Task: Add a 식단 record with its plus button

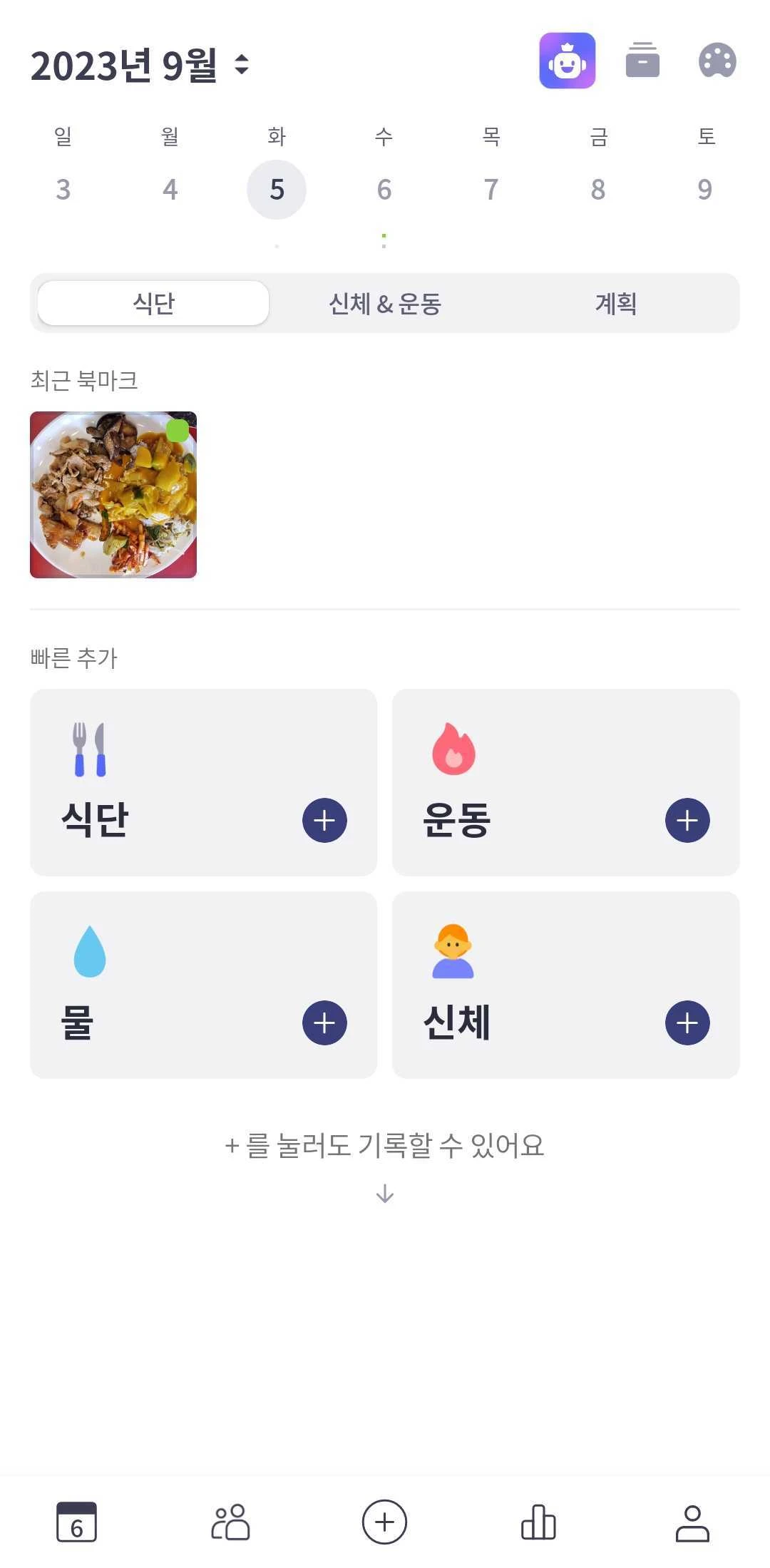Action: pos(324,820)
